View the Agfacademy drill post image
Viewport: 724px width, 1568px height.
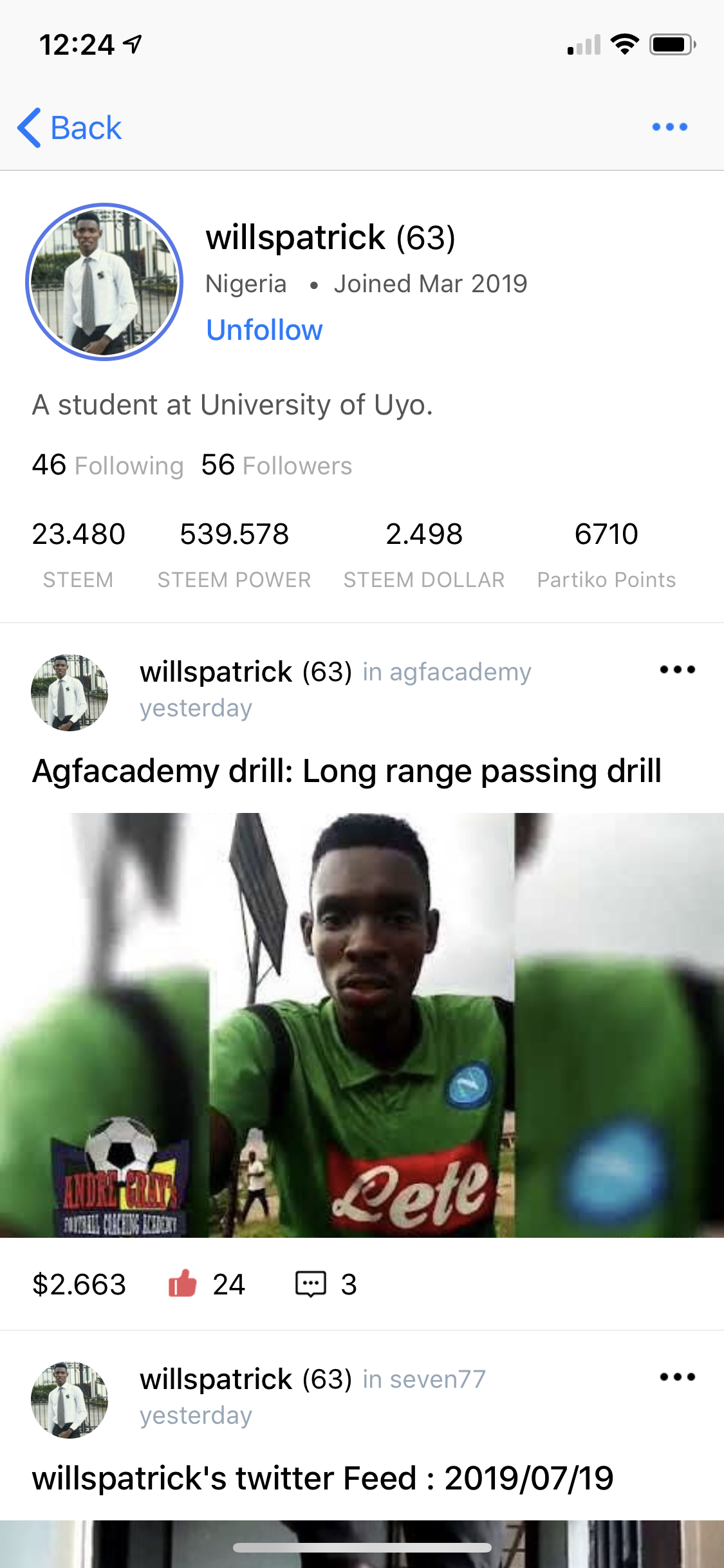[x=362, y=1025]
